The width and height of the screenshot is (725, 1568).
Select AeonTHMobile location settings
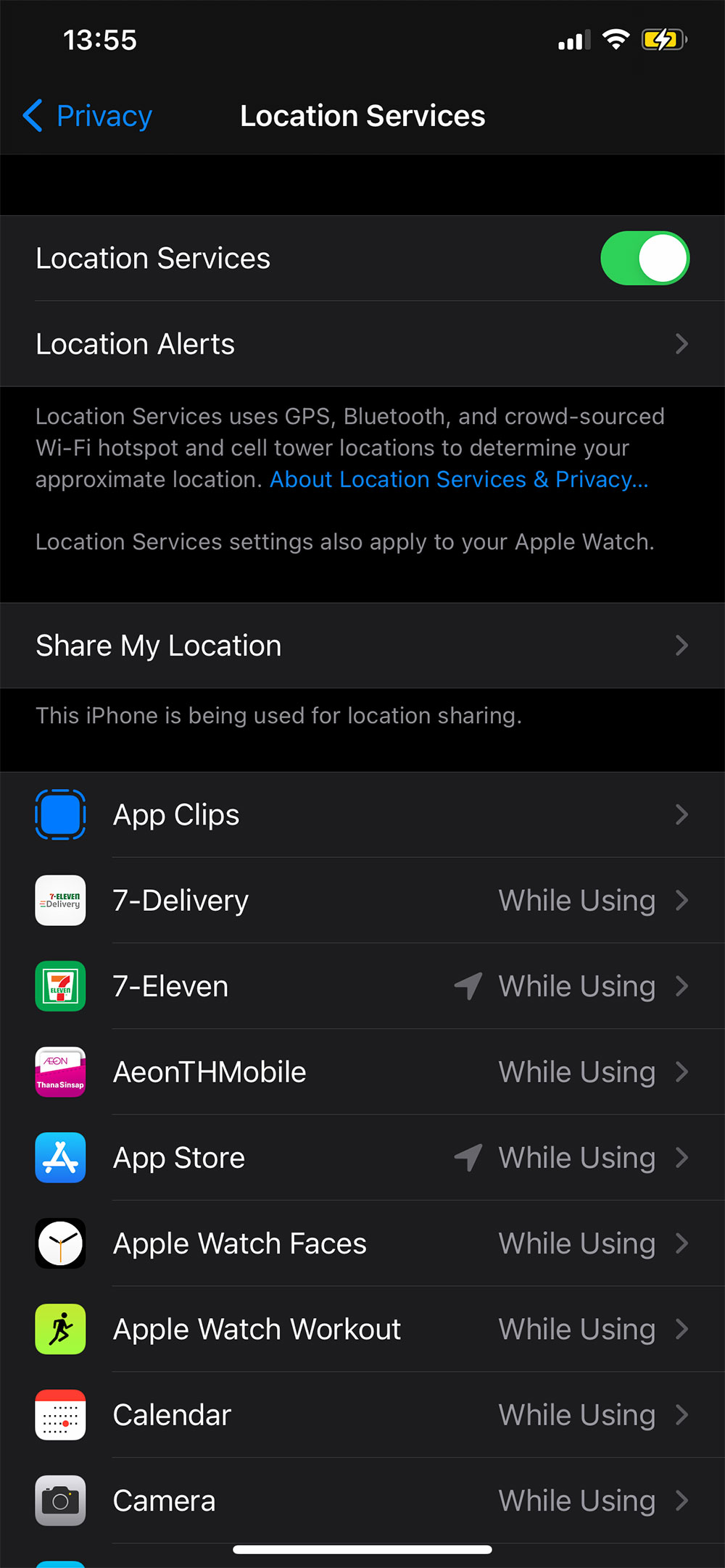click(362, 1072)
